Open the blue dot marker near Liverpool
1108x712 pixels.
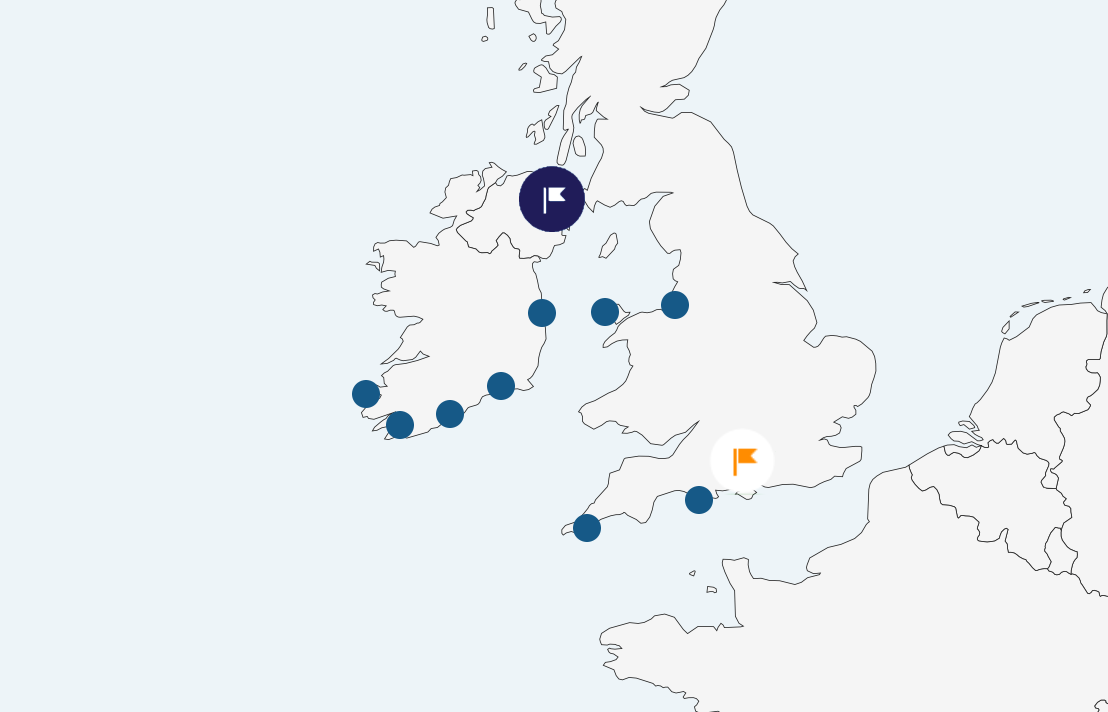pos(675,305)
